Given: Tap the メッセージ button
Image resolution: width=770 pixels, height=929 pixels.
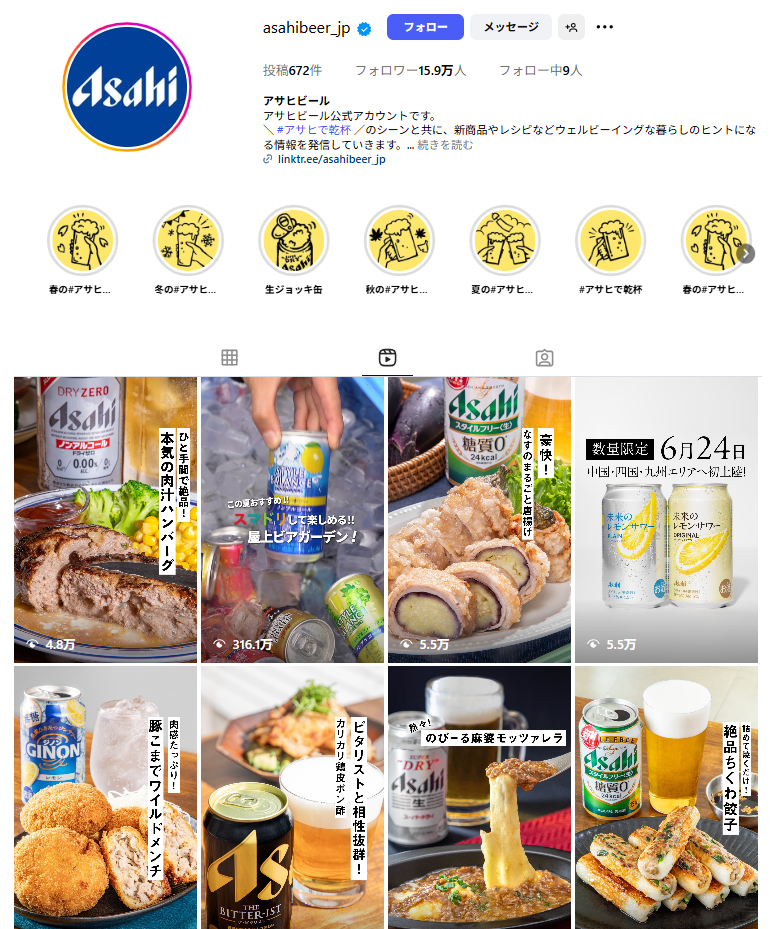Looking at the screenshot, I should [x=511, y=27].
